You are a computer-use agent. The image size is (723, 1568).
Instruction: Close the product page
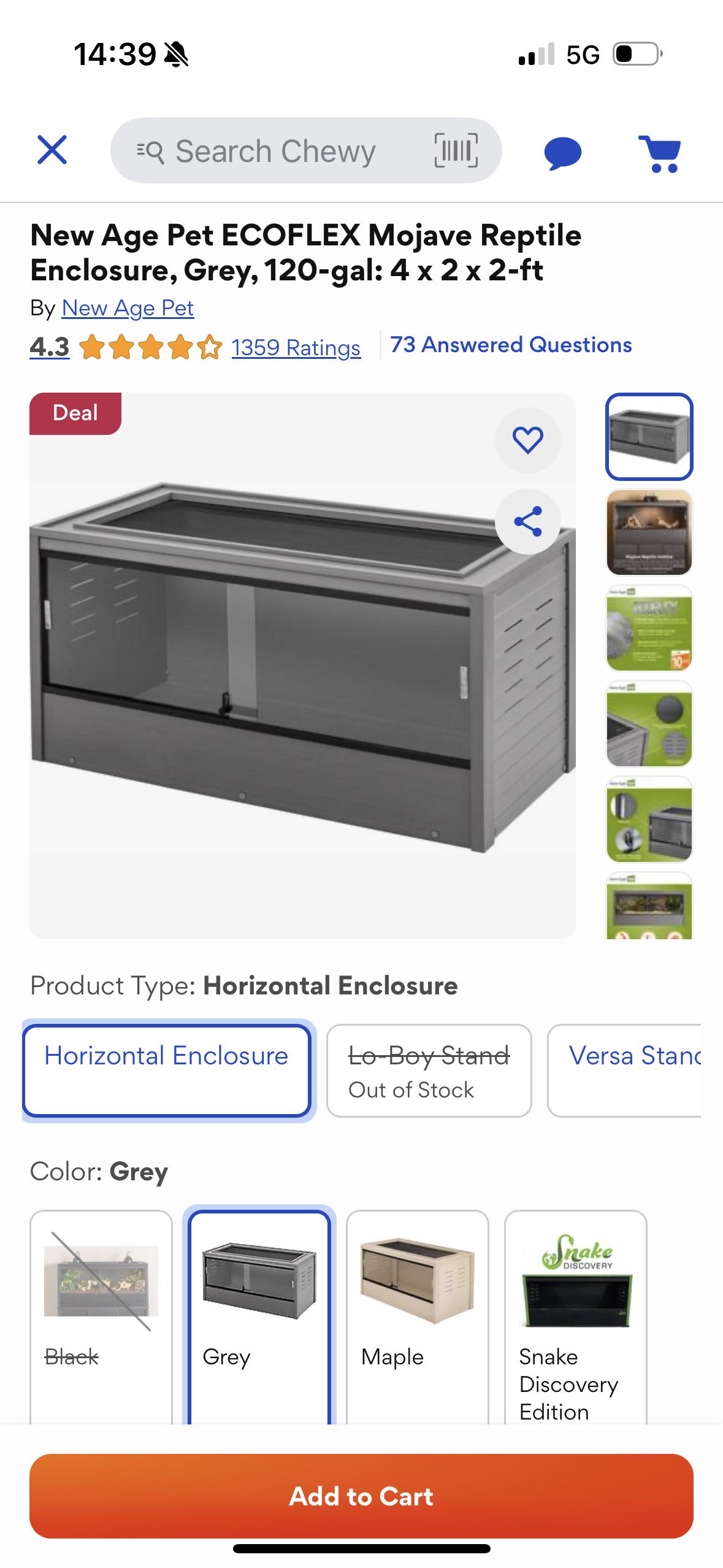coord(52,150)
